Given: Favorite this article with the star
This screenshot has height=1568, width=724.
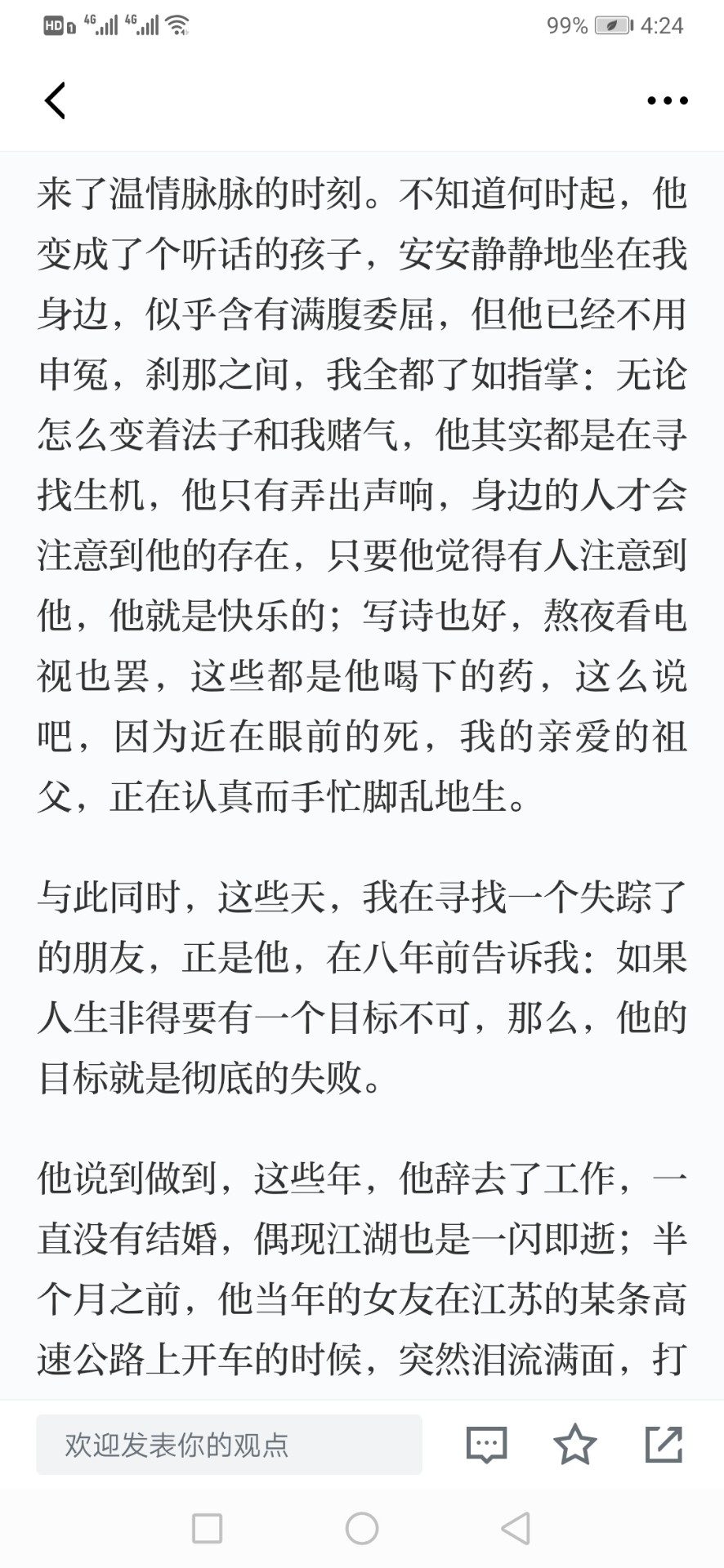Looking at the screenshot, I should tap(575, 1445).
